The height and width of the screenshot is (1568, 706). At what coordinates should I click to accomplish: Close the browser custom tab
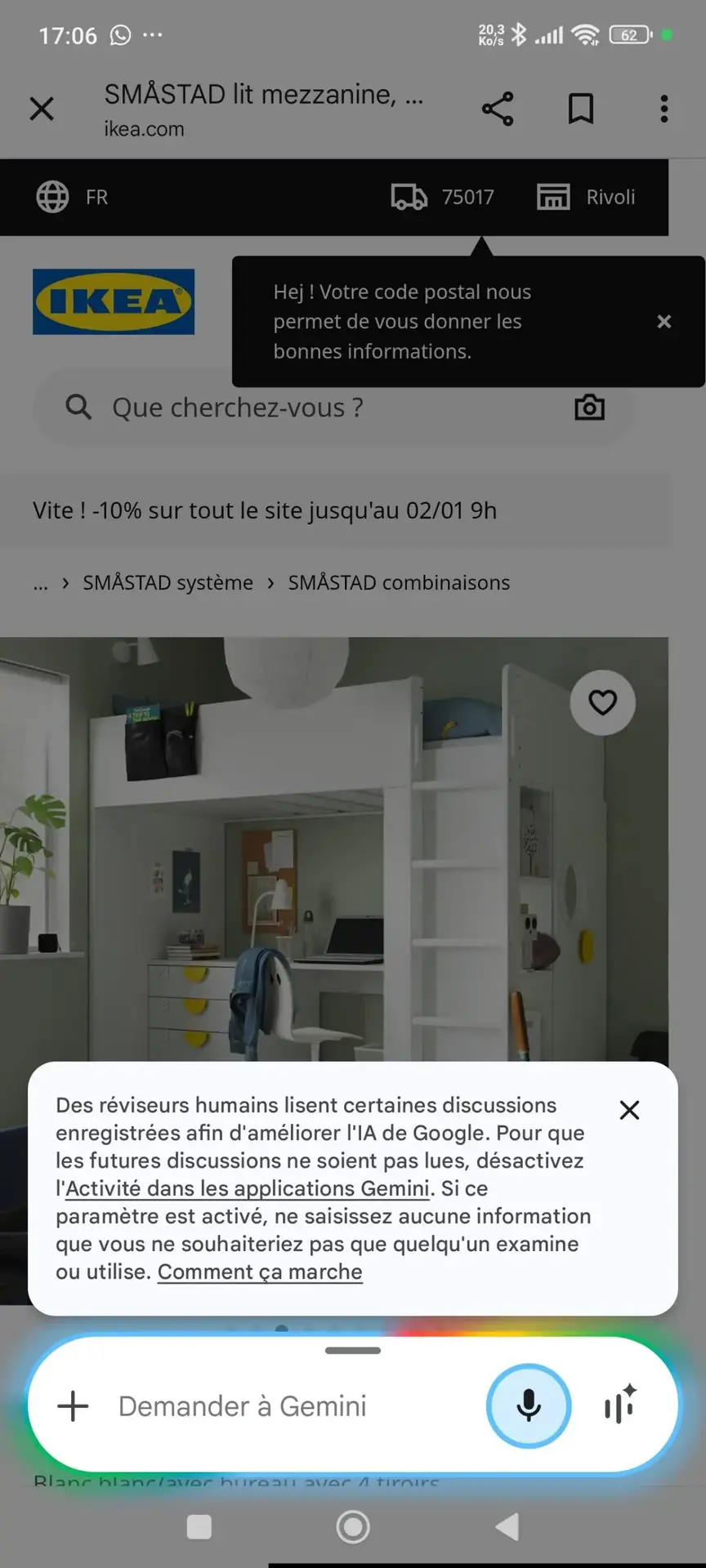pos(42,109)
